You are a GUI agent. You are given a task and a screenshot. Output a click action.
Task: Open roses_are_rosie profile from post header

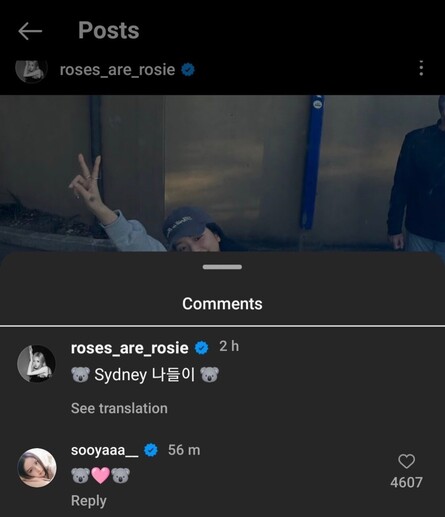click(x=117, y=70)
